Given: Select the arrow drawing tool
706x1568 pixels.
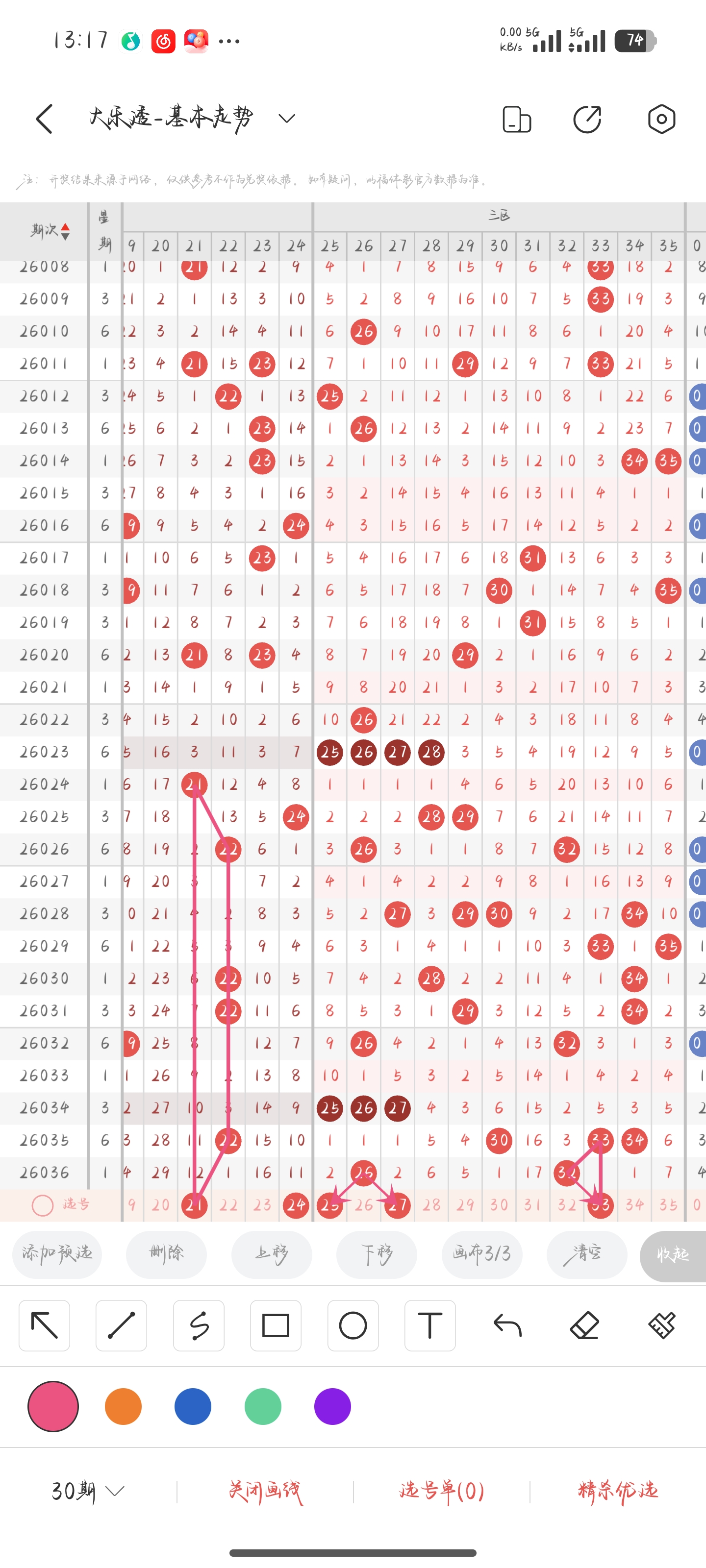Looking at the screenshot, I should (45, 1325).
